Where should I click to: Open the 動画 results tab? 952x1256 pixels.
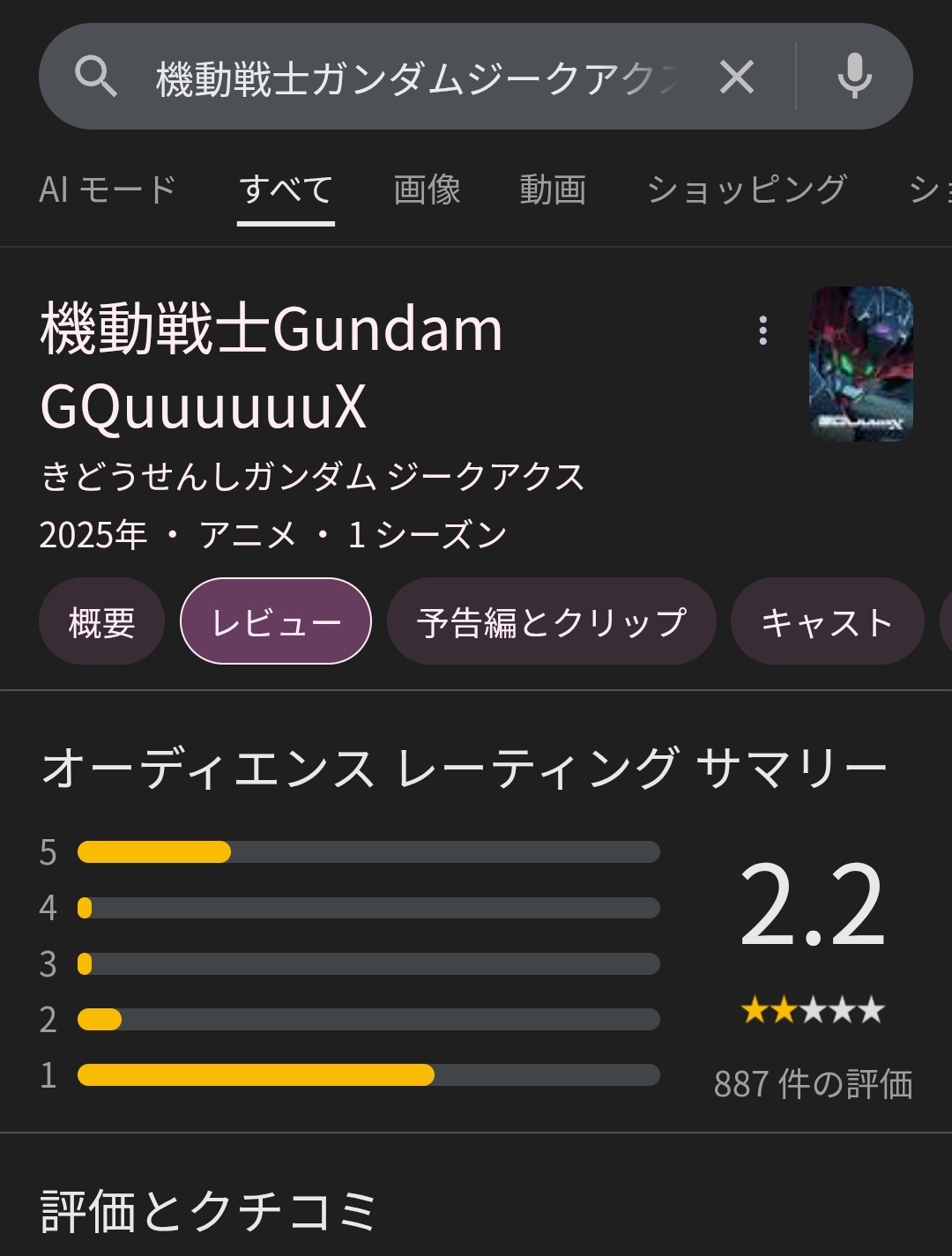coord(553,190)
